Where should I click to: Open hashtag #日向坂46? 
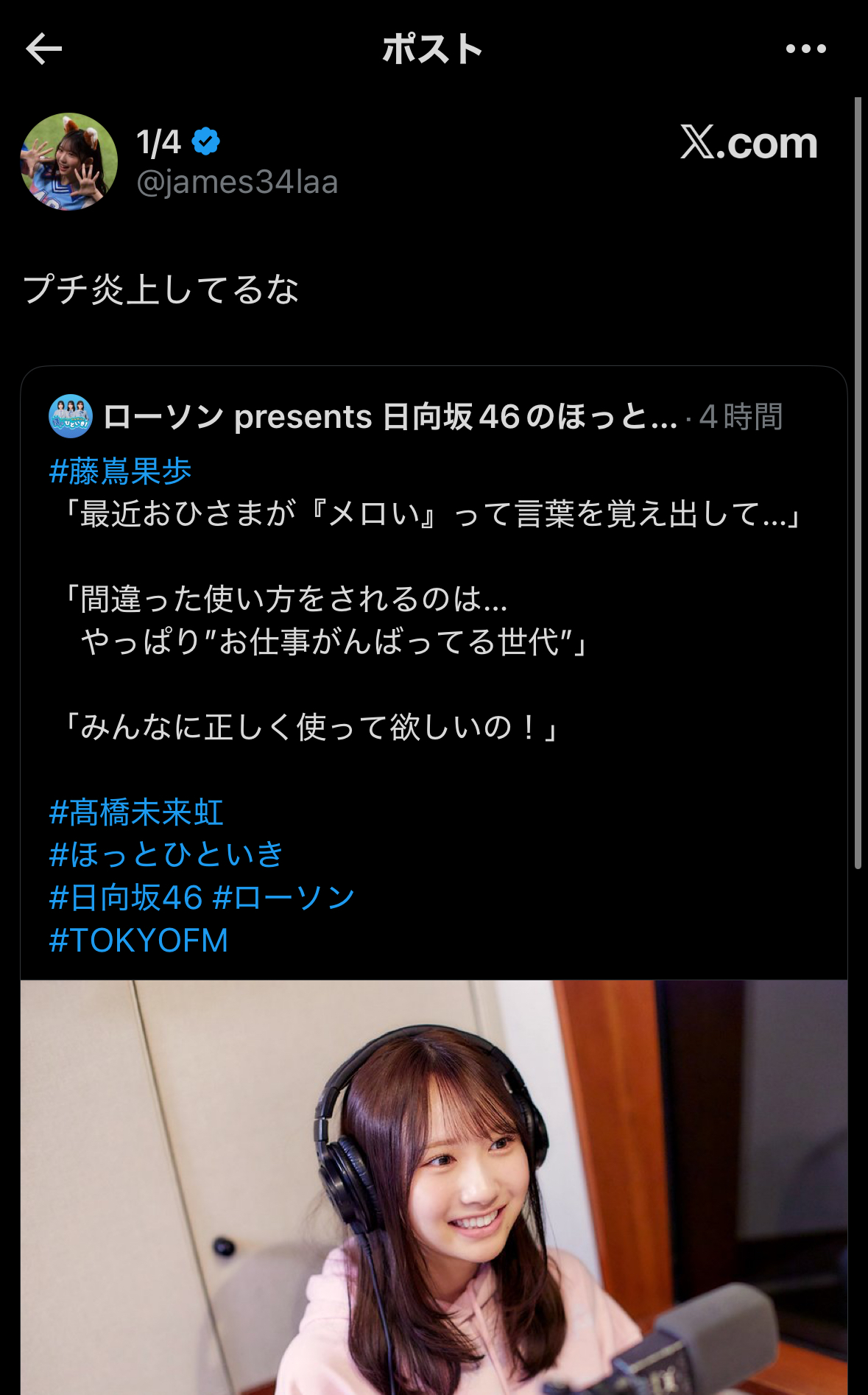click(x=126, y=897)
